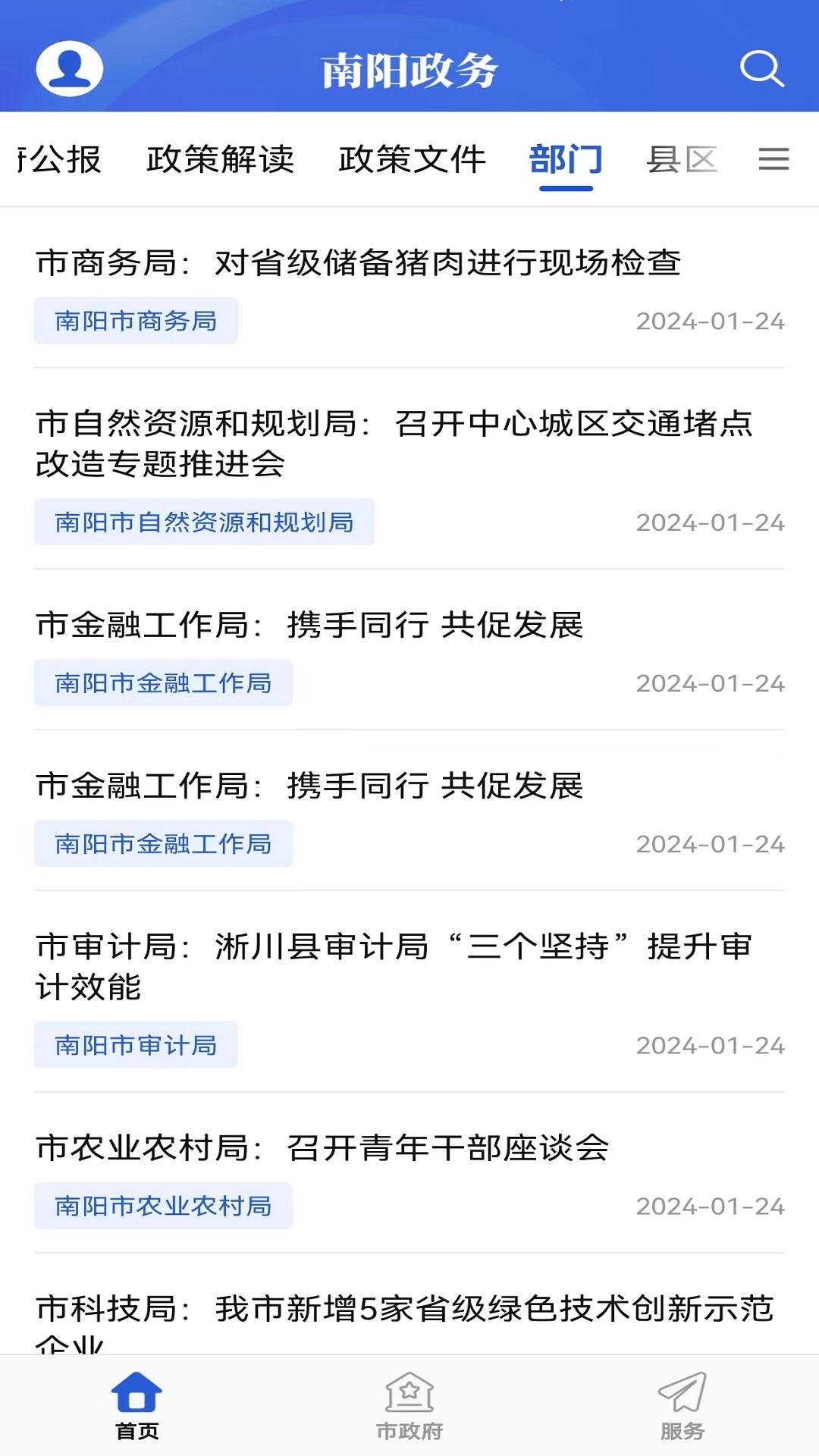Viewport: 819px width, 1456px height.
Task: Open the currently active 部门 tab
Action: pyautogui.click(x=567, y=158)
